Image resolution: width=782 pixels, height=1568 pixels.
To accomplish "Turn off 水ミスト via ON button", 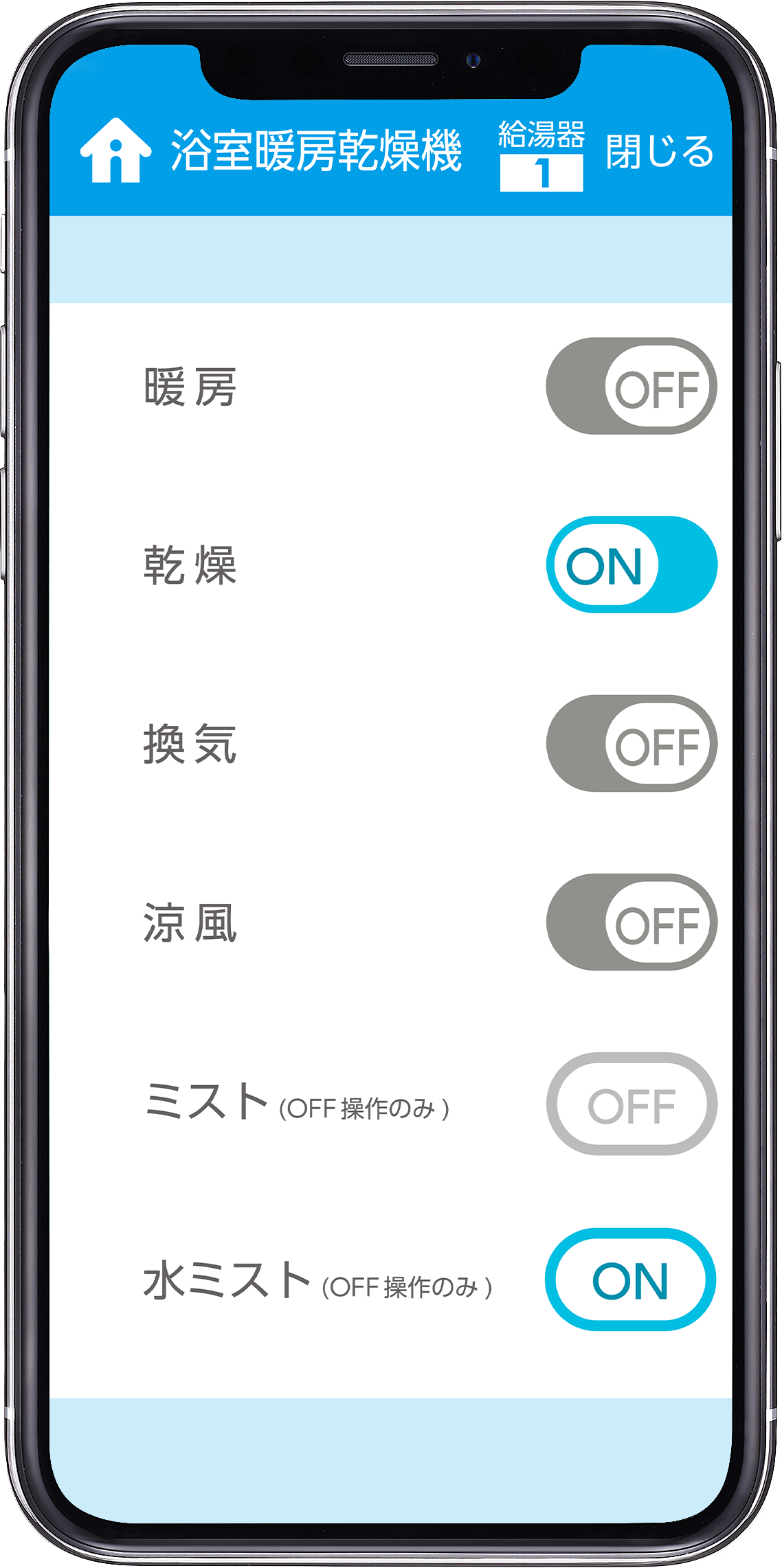I will tap(631, 1280).
